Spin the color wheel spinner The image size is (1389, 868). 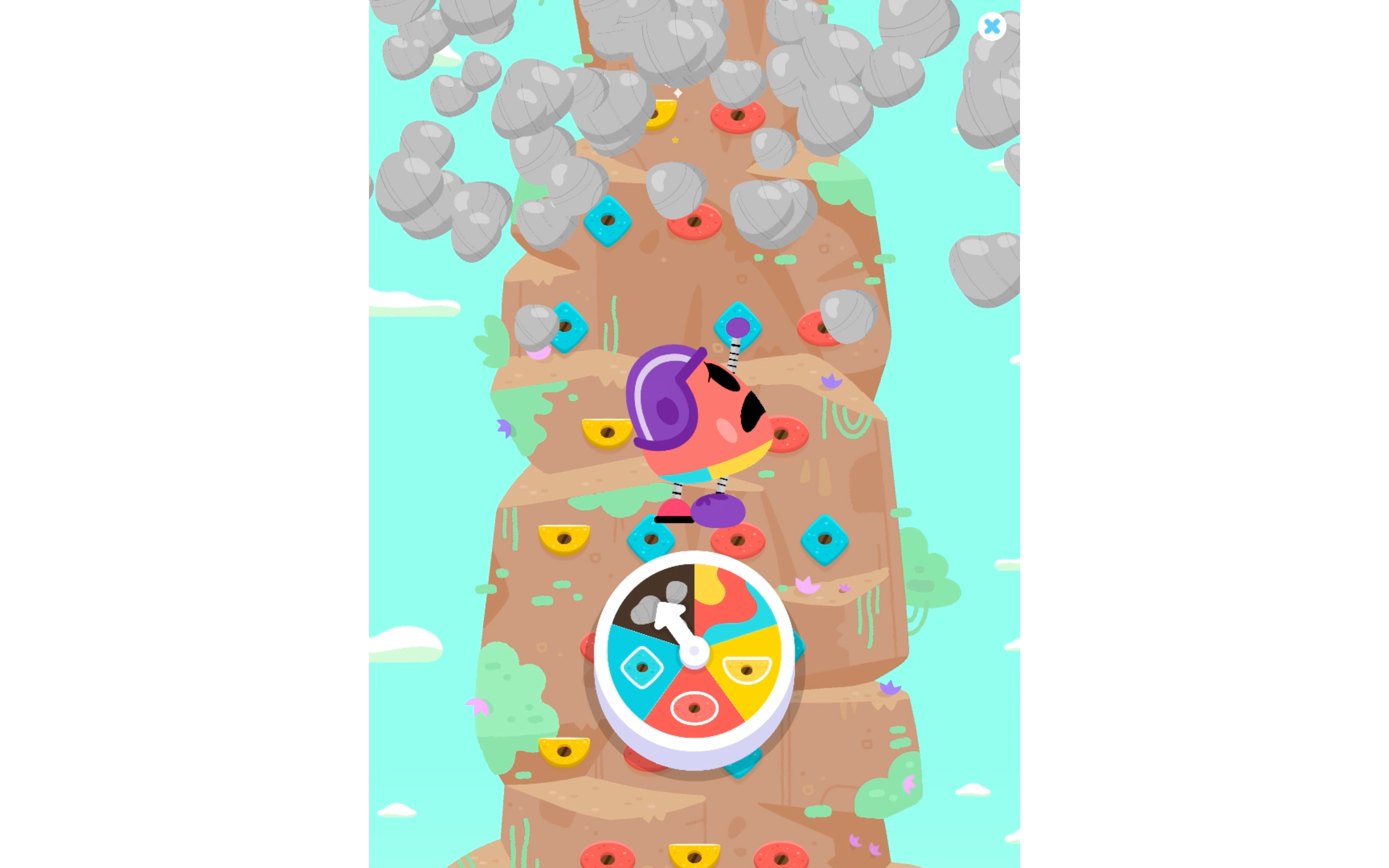click(x=694, y=651)
